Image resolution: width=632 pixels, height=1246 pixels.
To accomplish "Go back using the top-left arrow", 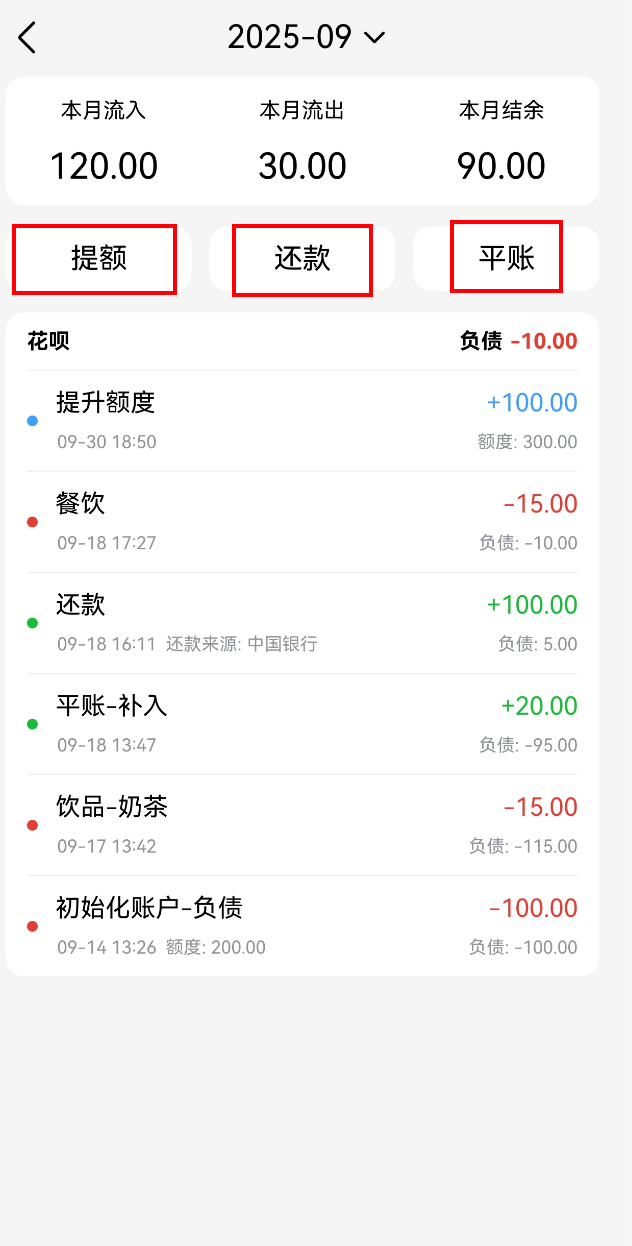I will pyautogui.click(x=27, y=38).
